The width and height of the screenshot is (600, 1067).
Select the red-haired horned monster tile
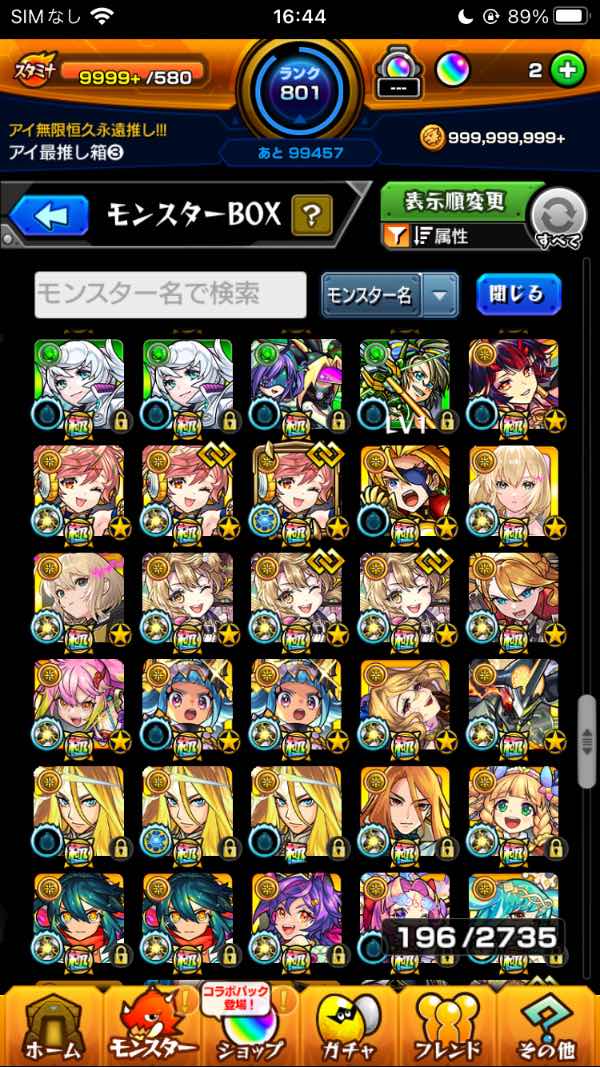(513, 385)
